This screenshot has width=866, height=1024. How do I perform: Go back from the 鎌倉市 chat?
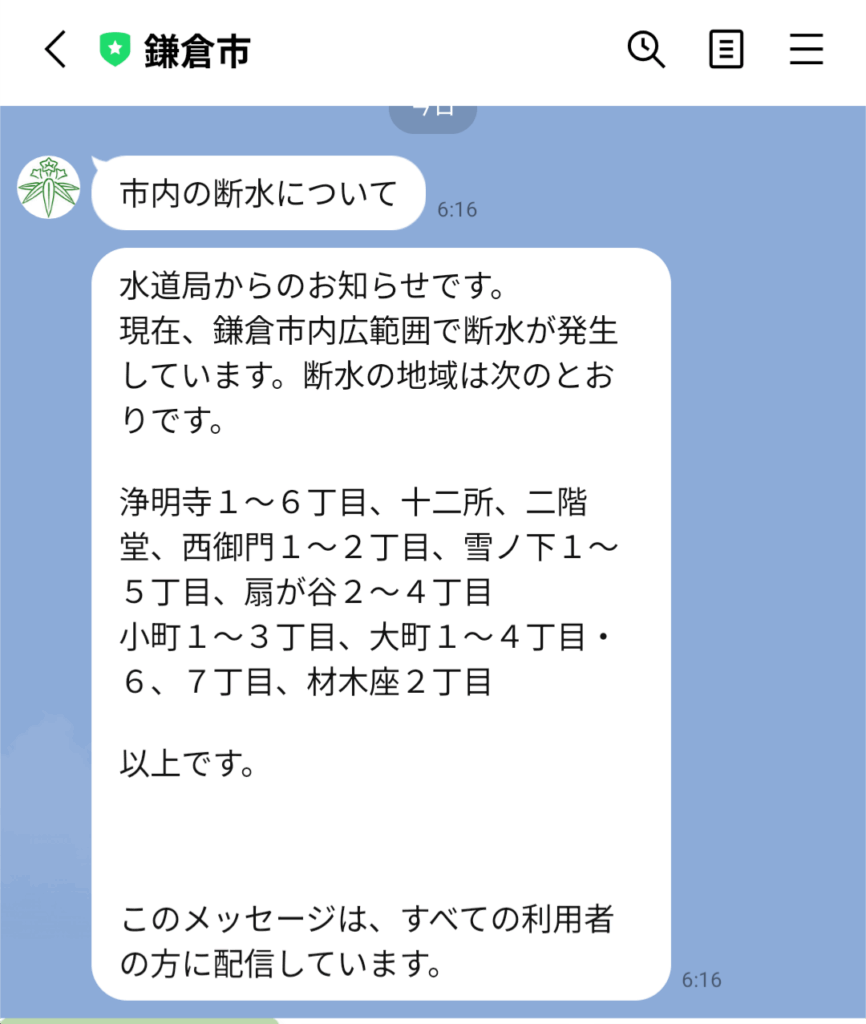[x=56, y=49]
